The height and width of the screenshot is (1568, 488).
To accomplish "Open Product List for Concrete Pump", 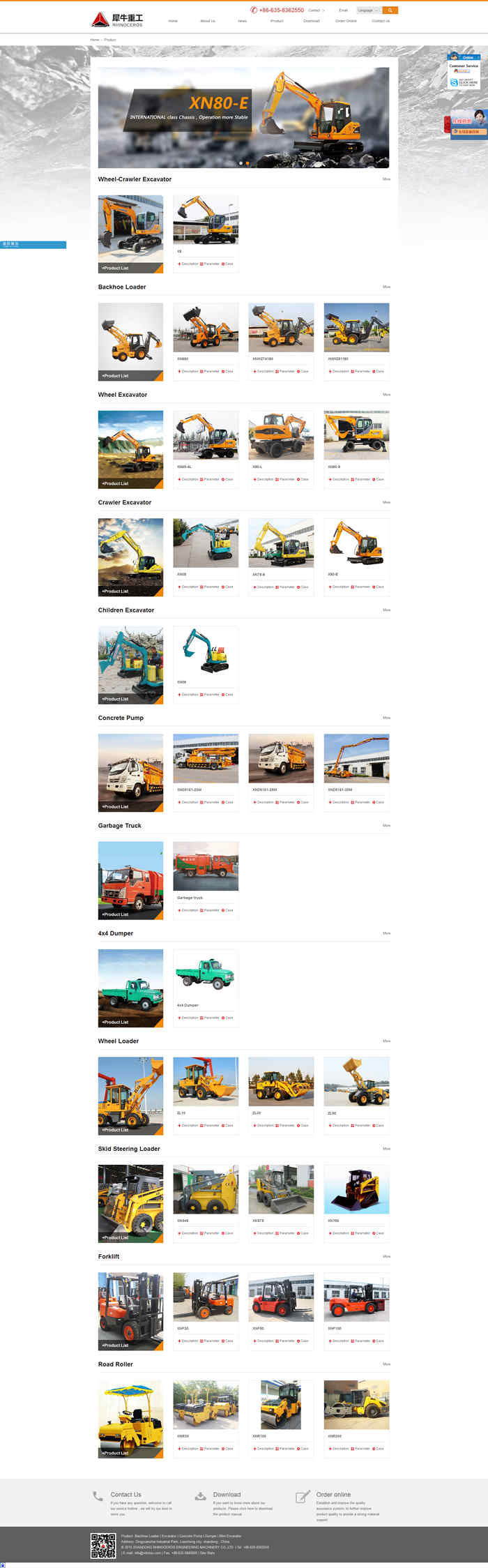I will pyautogui.click(x=116, y=807).
